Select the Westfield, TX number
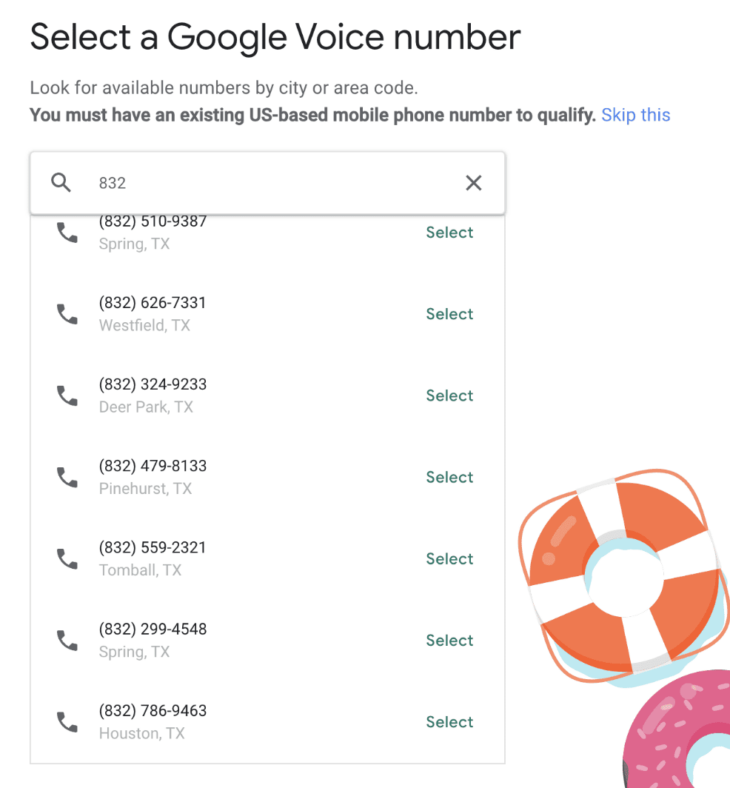The image size is (730, 788). pos(449,313)
